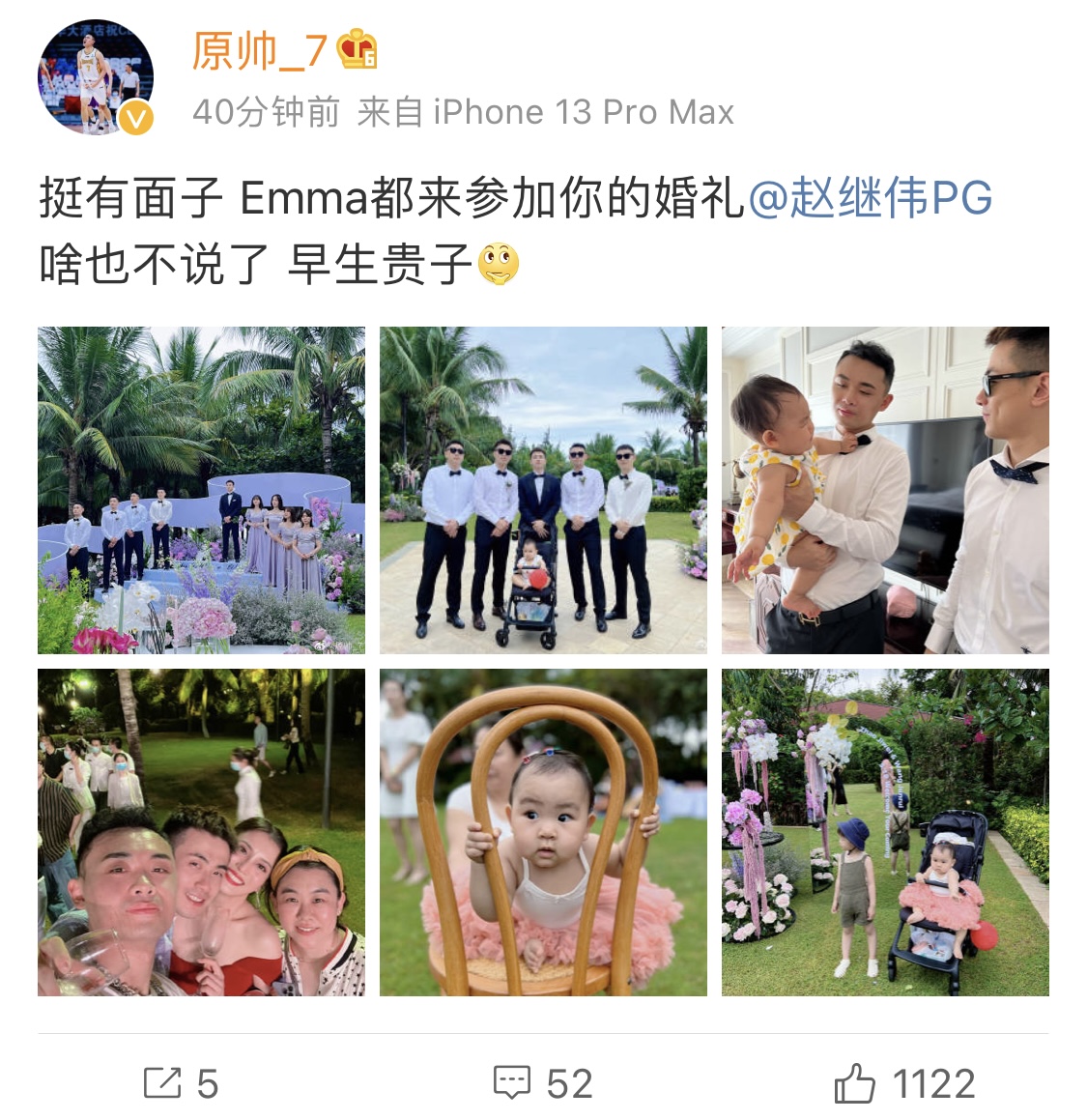
Task: Open the photo of five groomsmen with stroller
Action: coord(543,490)
